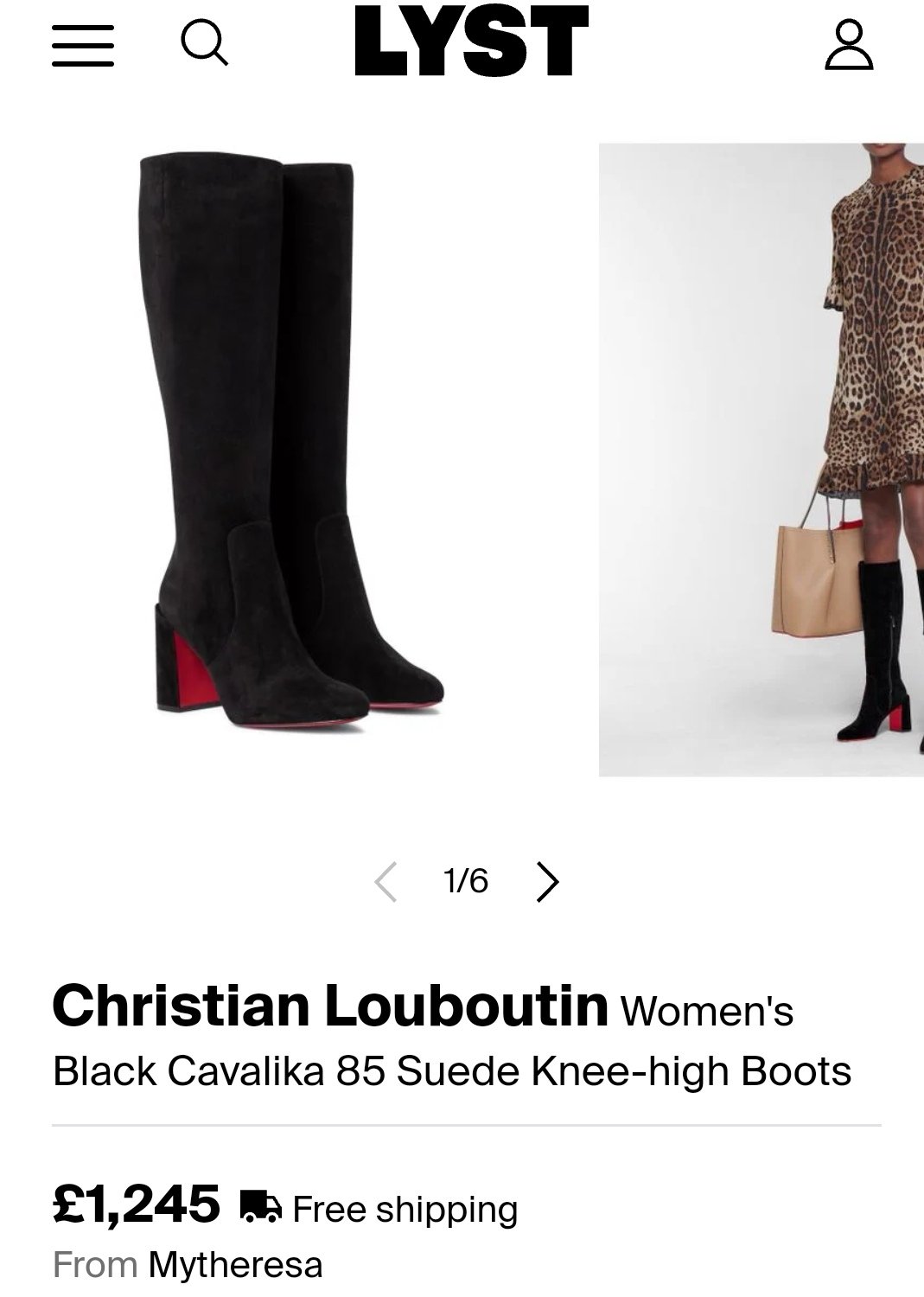Open the model photo with leopard dress
The image size is (924, 1297).
pyautogui.click(x=761, y=458)
